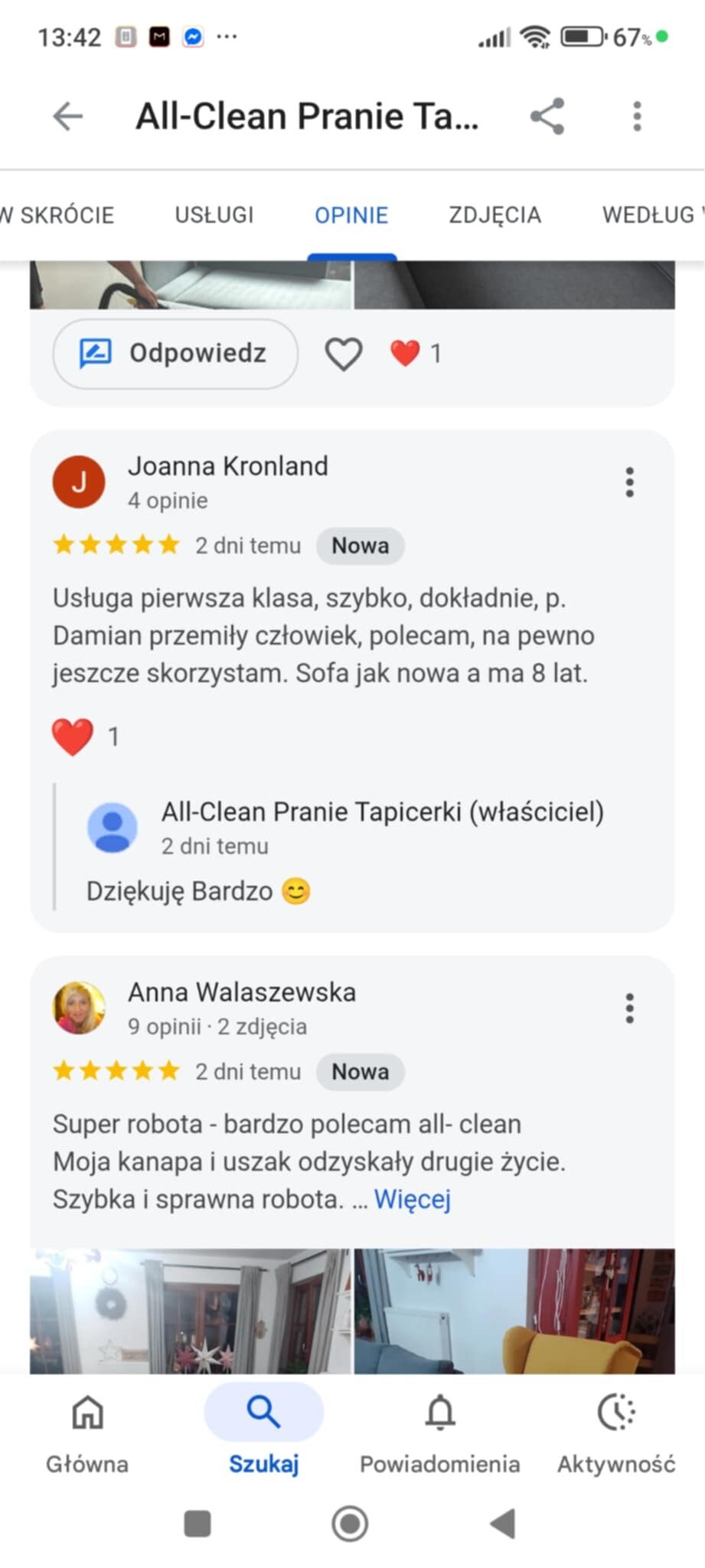The height and width of the screenshot is (1568, 705).
Task: Expand Anna's review with Więcej
Action: pos(412,1199)
